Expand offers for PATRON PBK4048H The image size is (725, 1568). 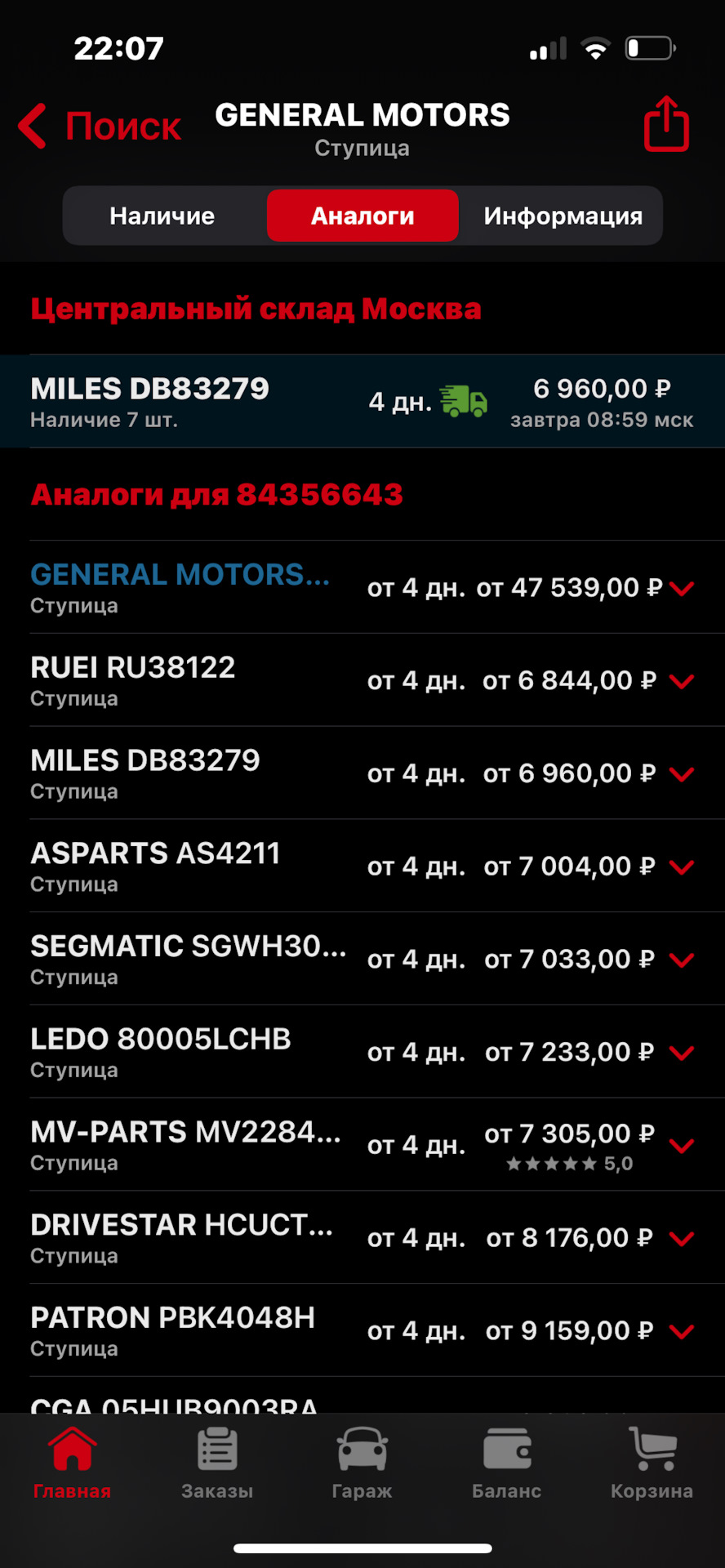click(x=683, y=1330)
